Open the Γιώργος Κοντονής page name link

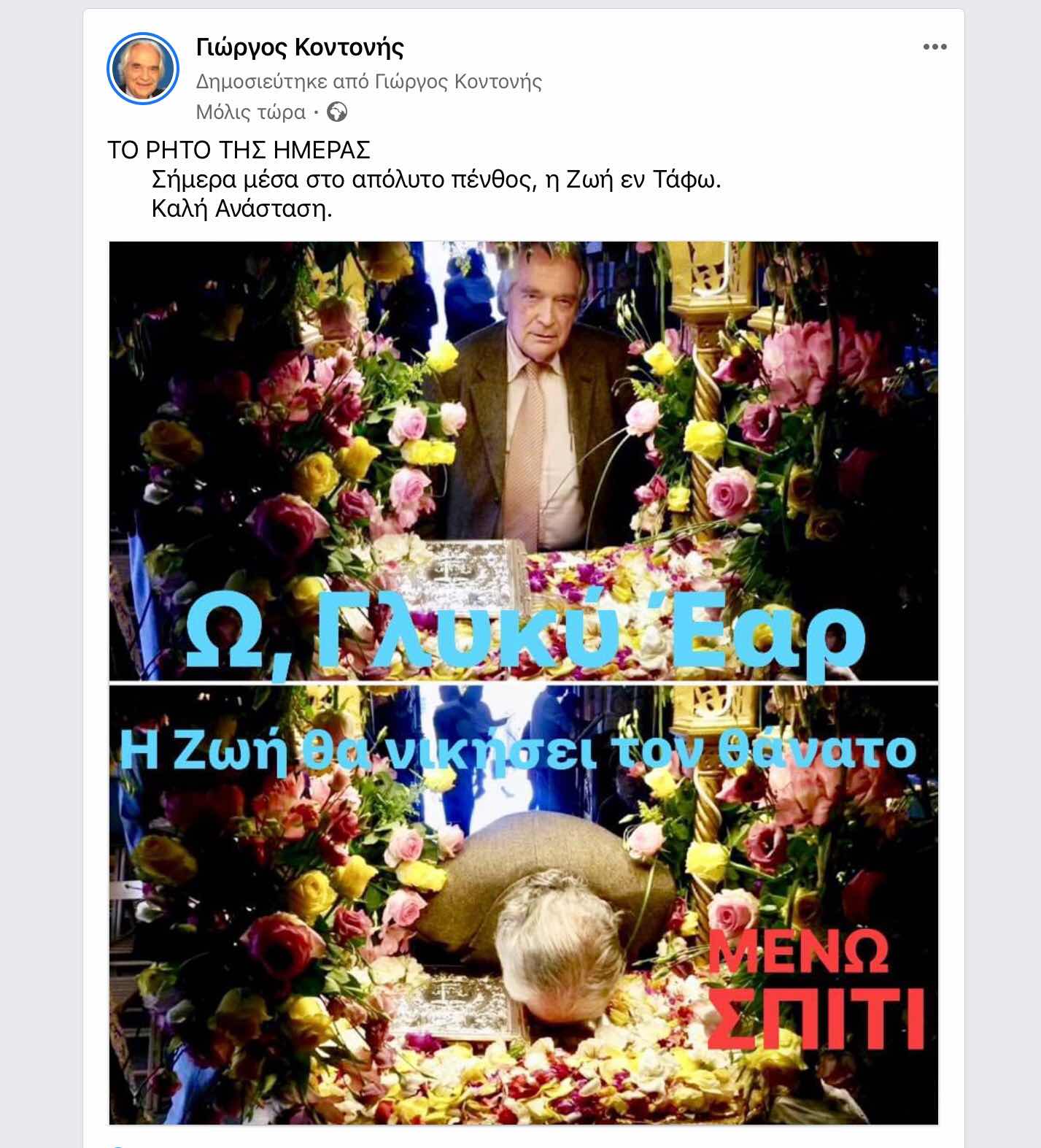tap(300, 47)
